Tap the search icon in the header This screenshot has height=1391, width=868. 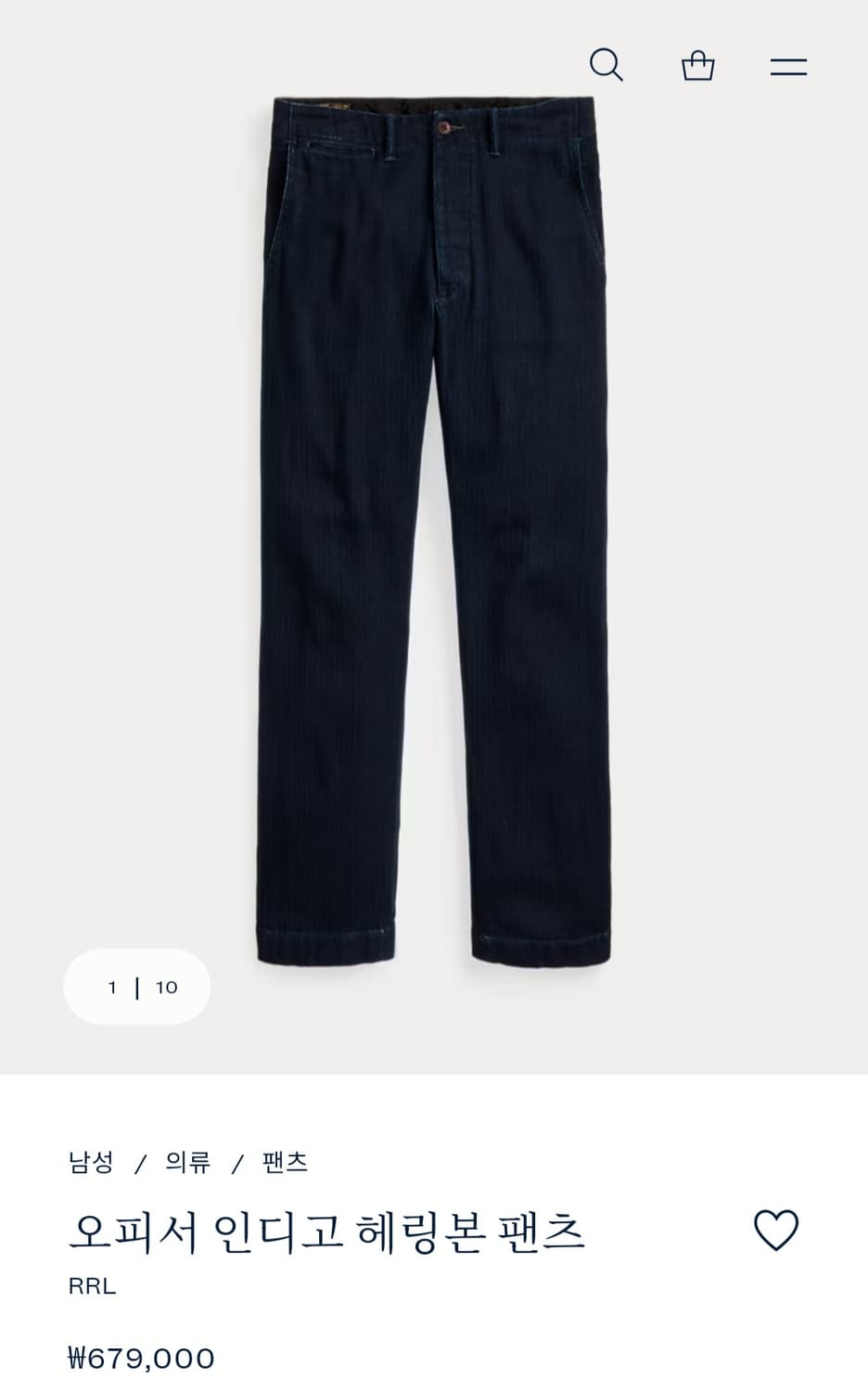pyautogui.click(x=607, y=63)
